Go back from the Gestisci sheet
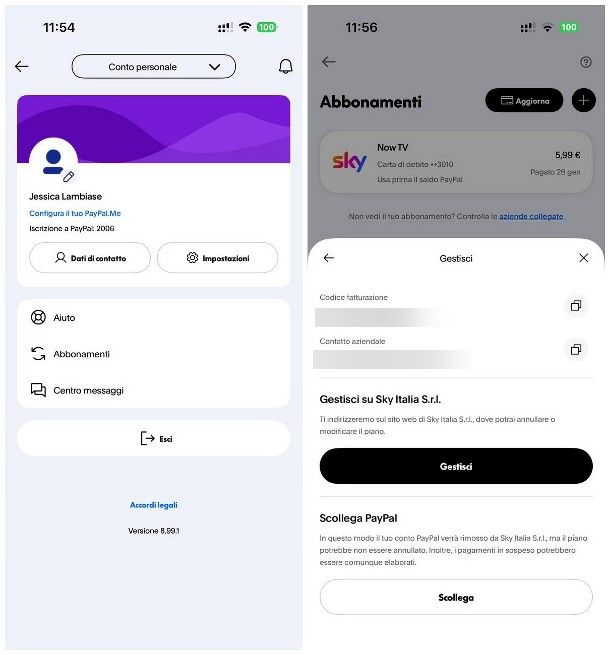Viewport: 610px width, 655px height. point(329,258)
